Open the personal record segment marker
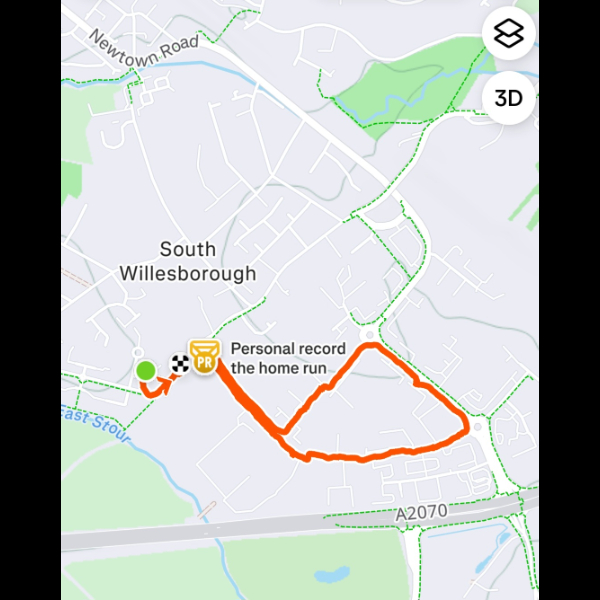The width and height of the screenshot is (600, 600). [x=205, y=355]
